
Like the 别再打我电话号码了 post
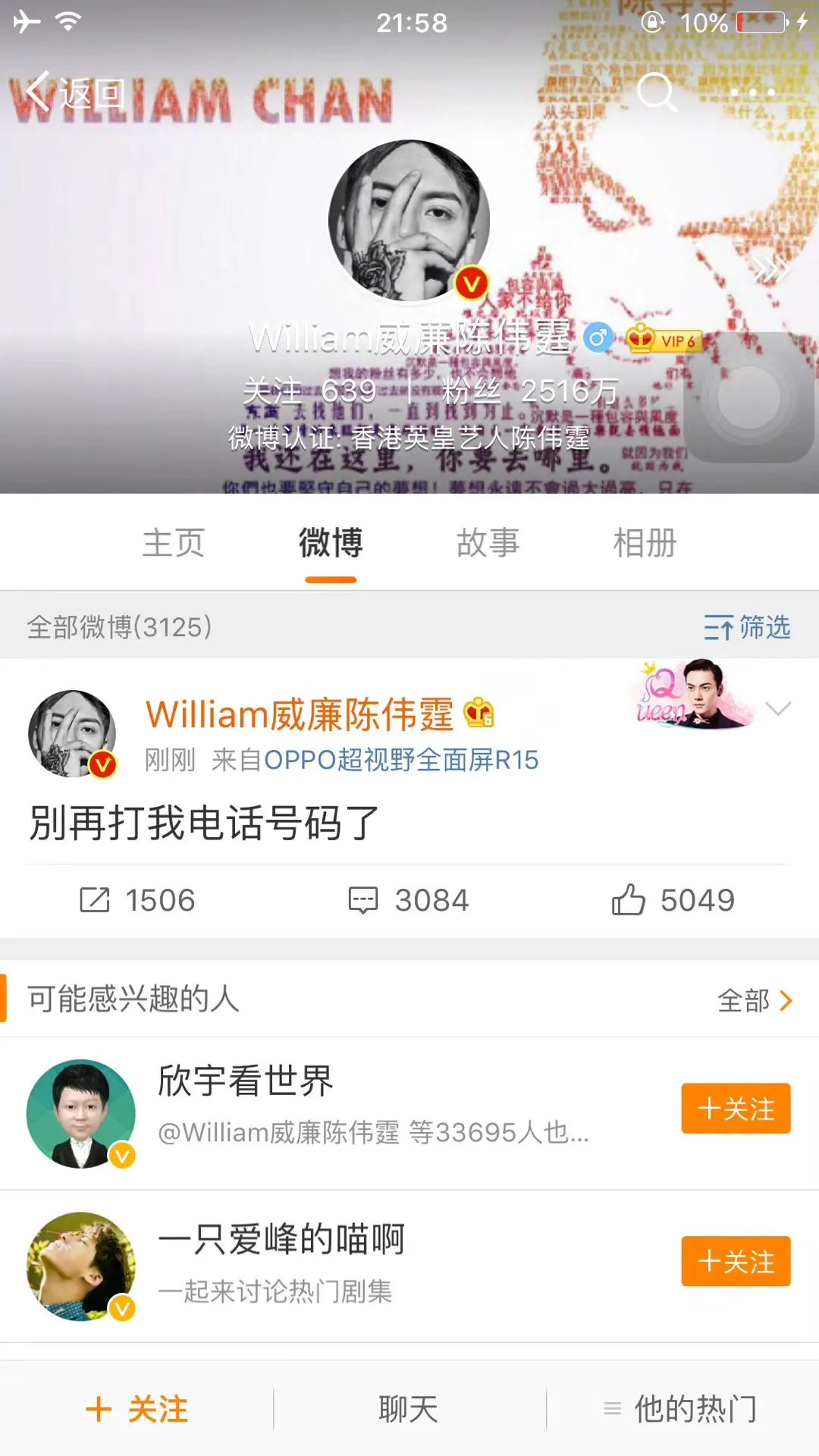673,900
